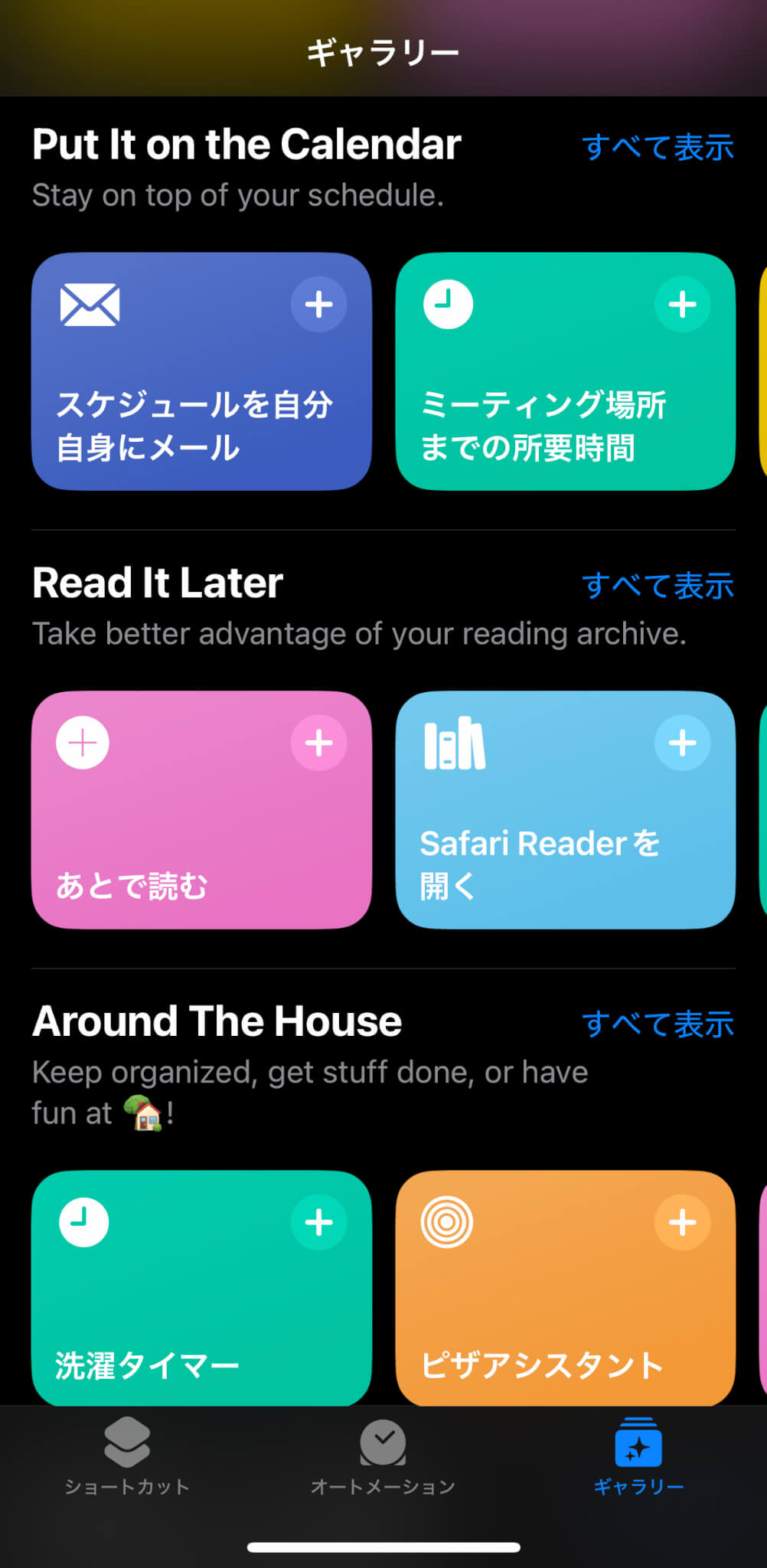Add the スケジュールを自分自身にメール shortcut with its plus
Viewport: 767px width, 1568px height.
click(x=318, y=304)
